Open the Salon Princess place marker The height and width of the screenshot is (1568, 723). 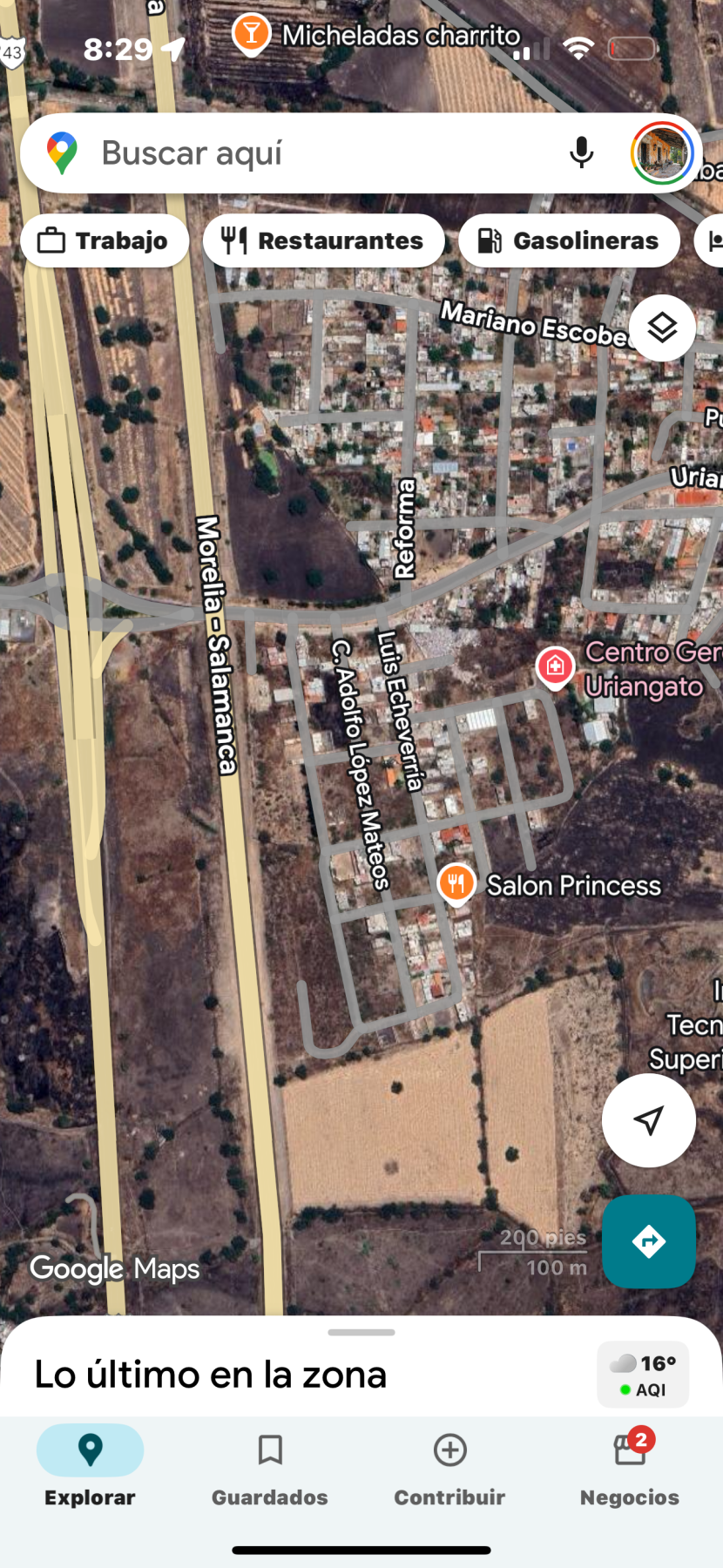[x=456, y=882]
